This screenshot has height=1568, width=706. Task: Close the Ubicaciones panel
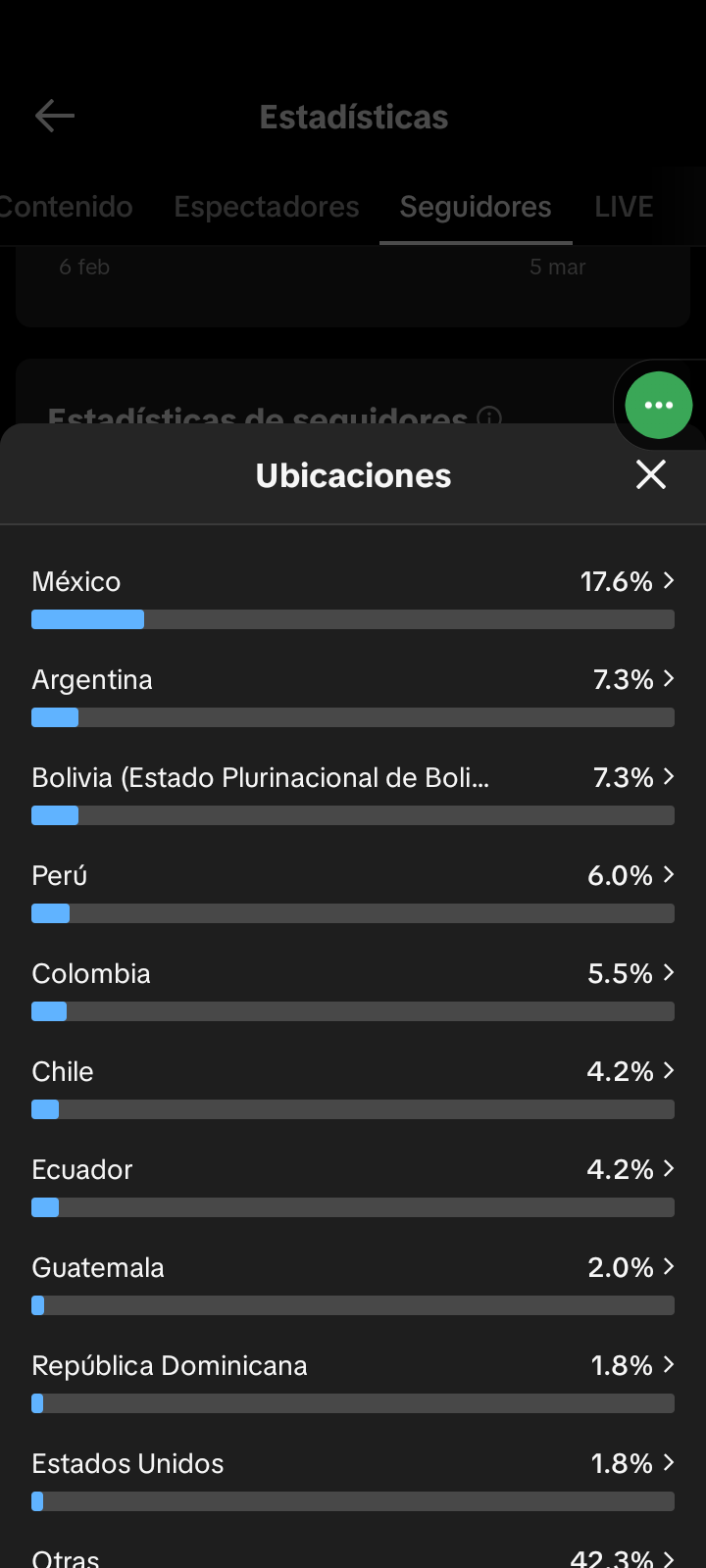(x=651, y=475)
